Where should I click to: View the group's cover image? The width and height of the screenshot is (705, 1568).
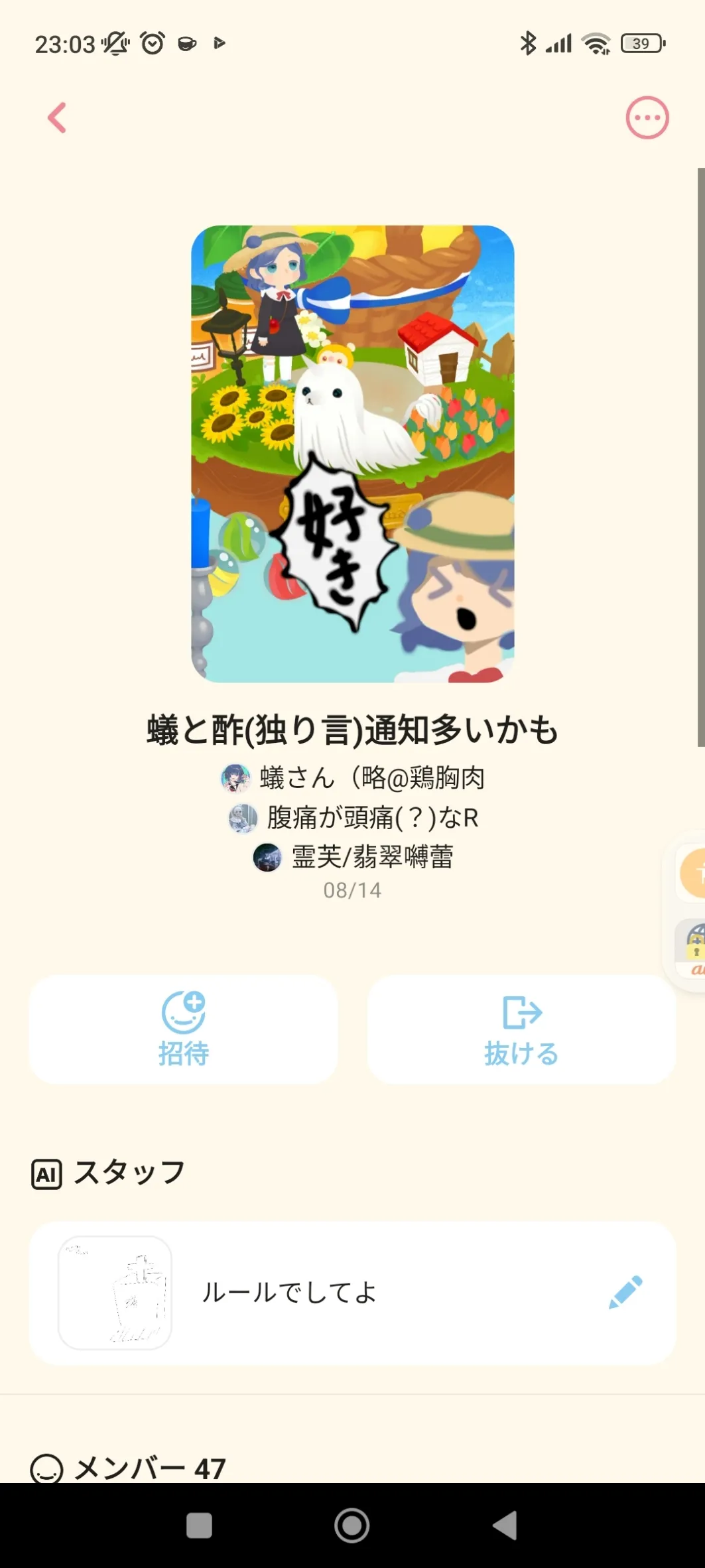(x=352, y=454)
